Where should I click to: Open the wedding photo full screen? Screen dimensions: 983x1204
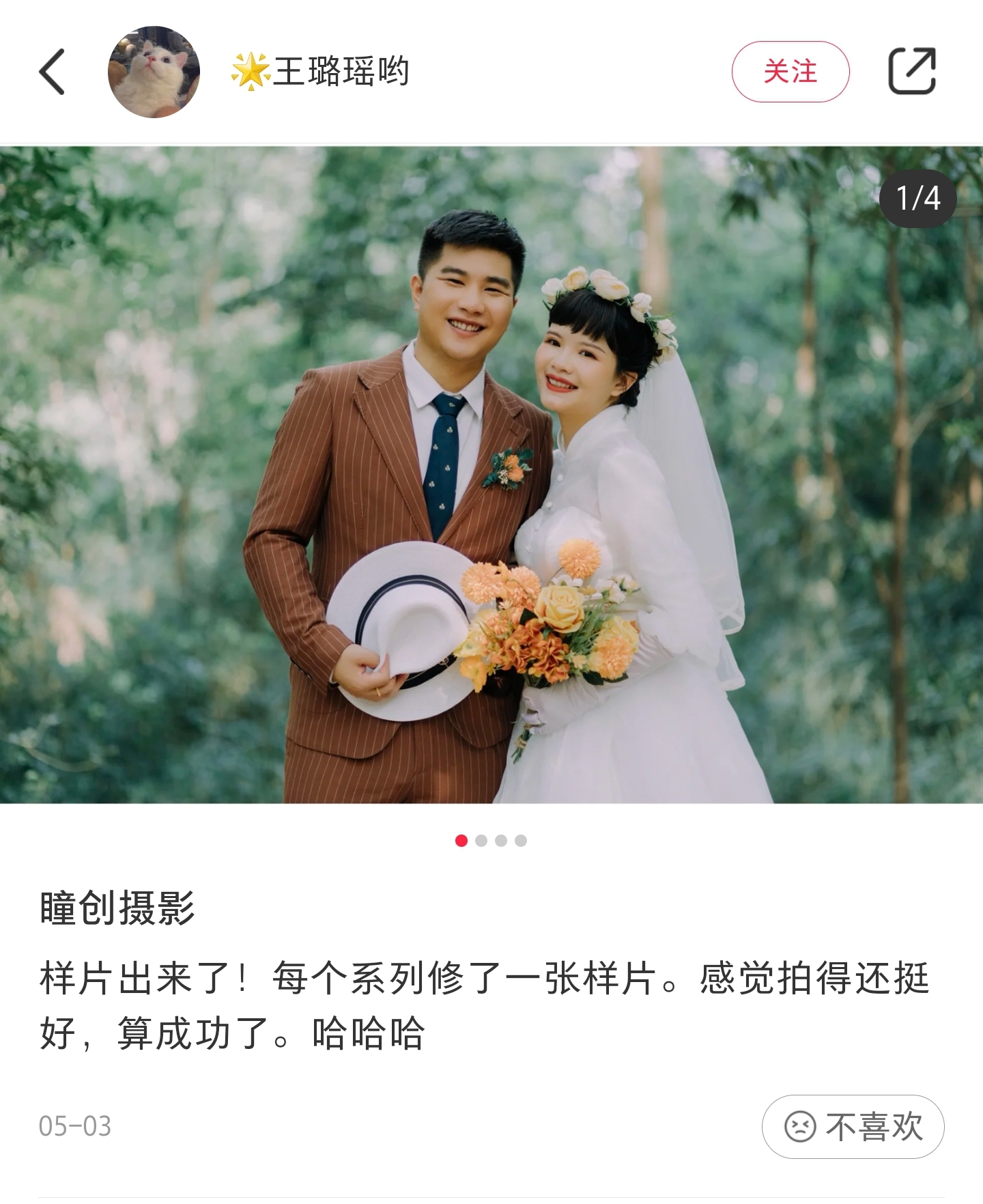491,475
